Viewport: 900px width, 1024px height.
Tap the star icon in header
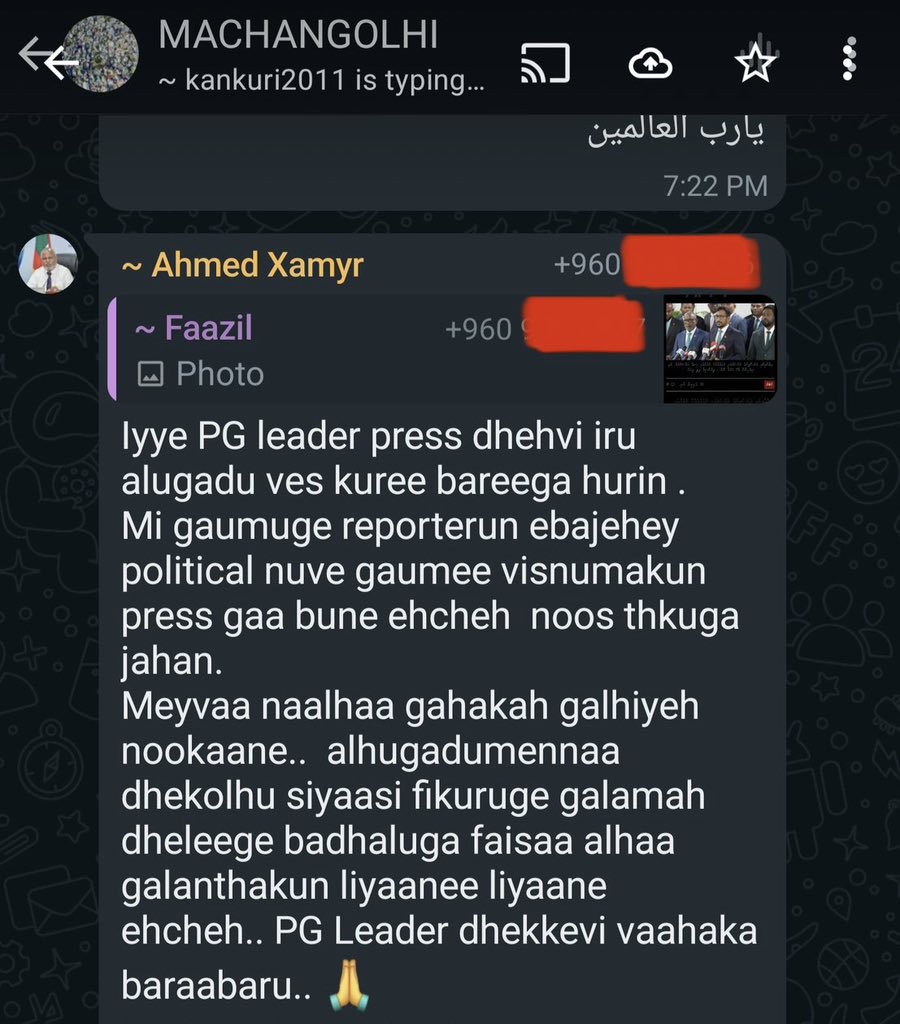pos(755,63)
